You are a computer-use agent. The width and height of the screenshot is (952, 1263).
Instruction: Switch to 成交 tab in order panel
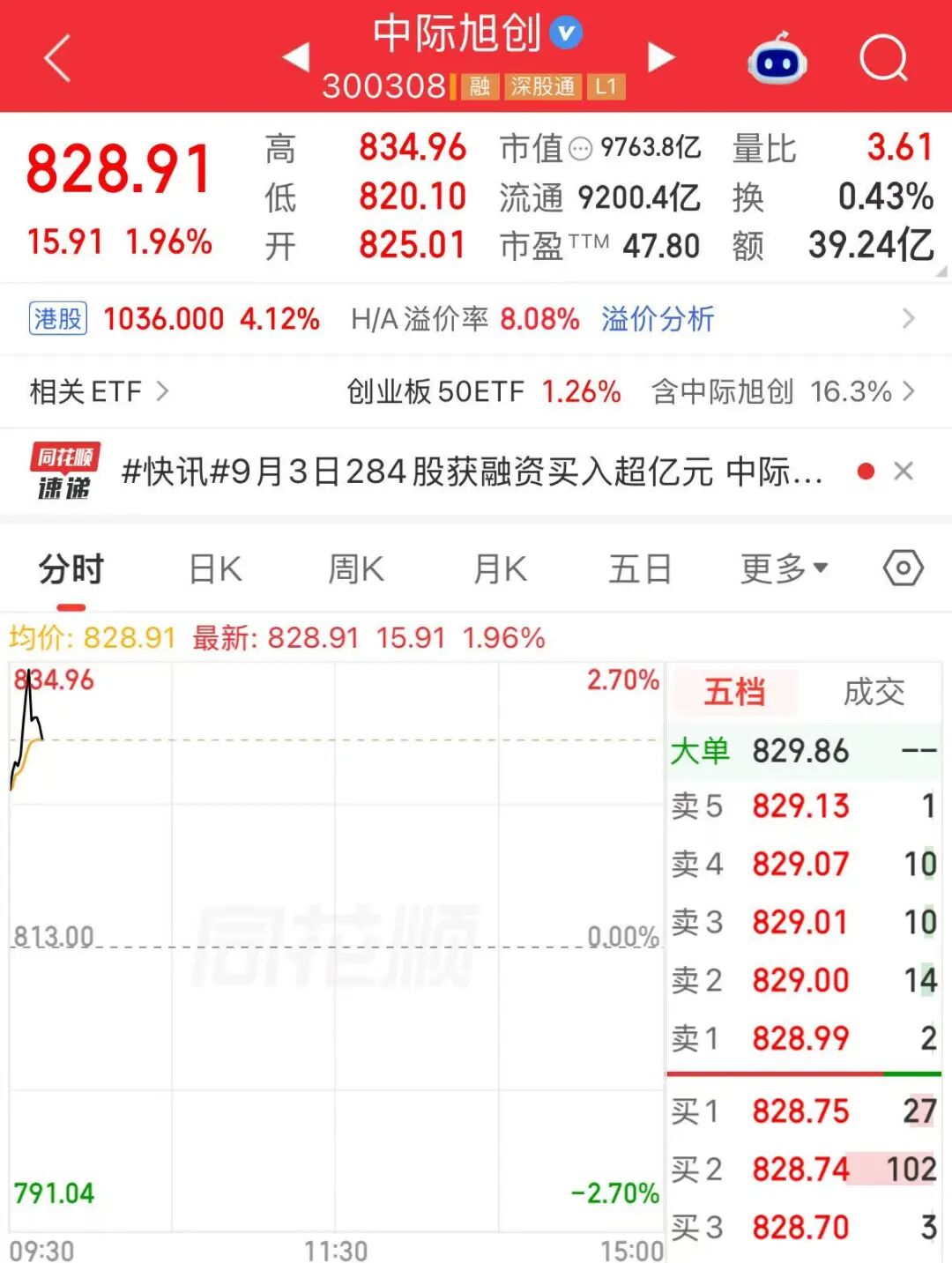click(x=874, y=692)
